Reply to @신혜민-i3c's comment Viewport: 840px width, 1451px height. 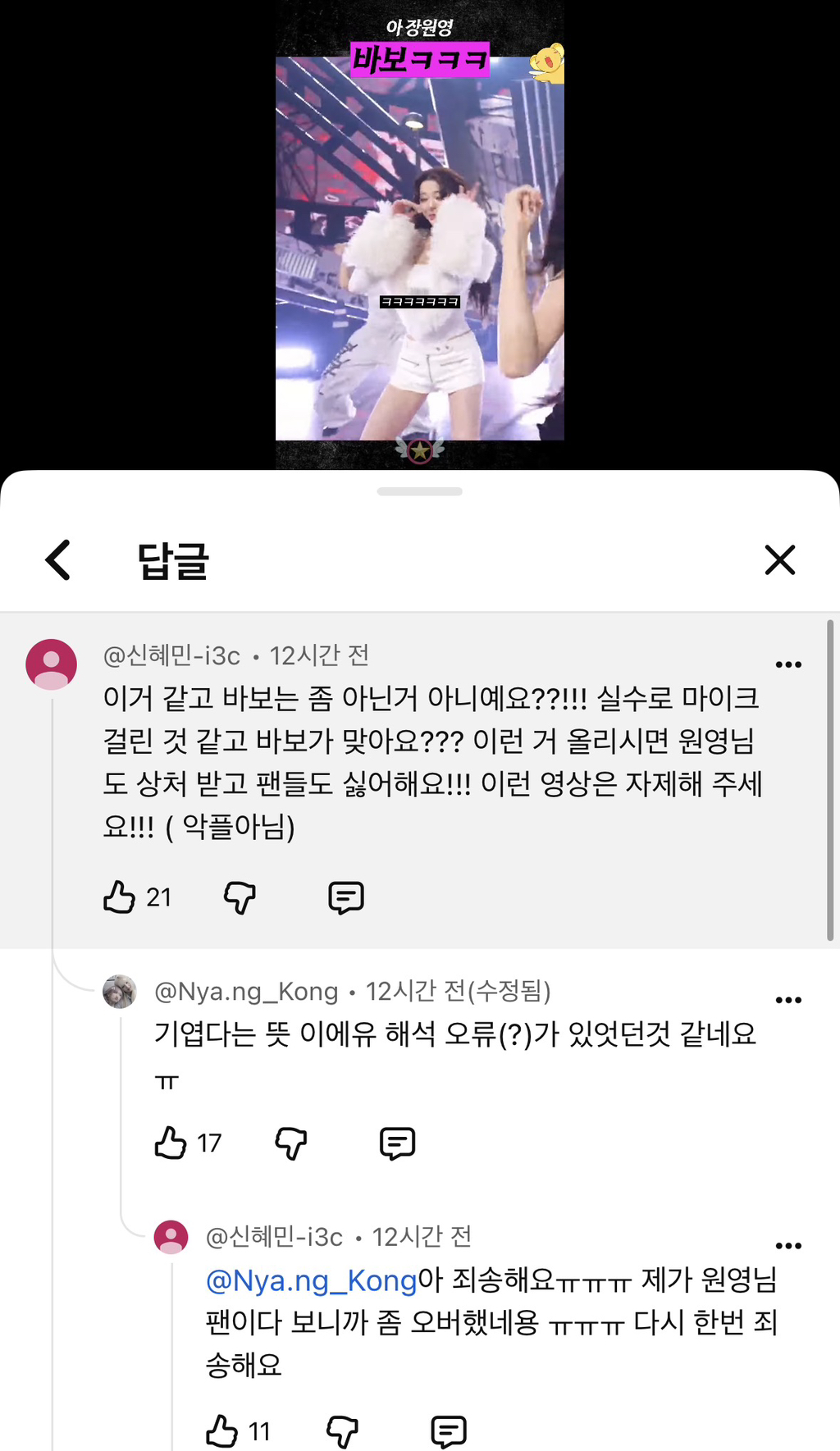point(346,897)
